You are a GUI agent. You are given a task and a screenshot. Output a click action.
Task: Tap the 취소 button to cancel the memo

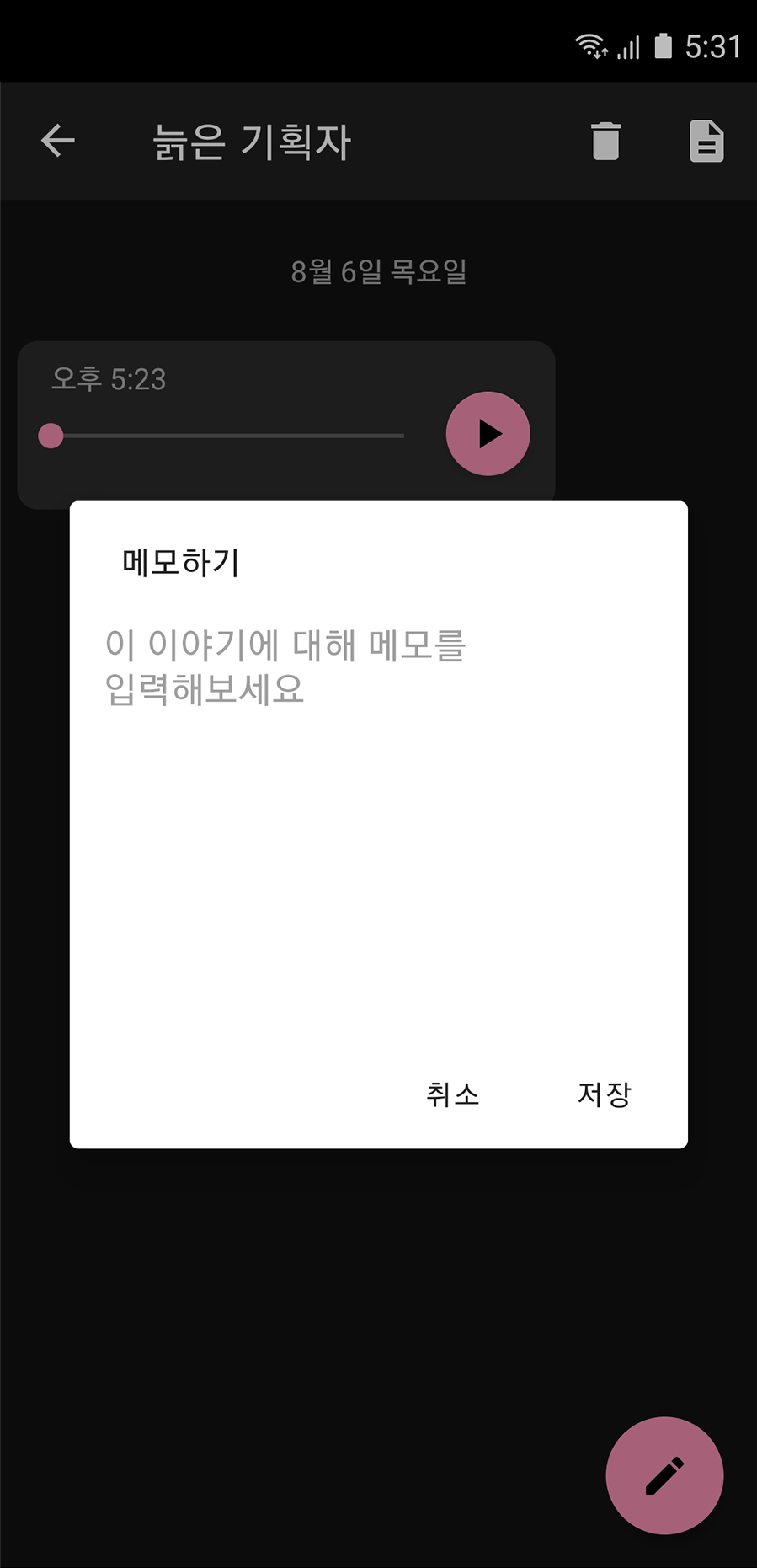[453, 1094]
